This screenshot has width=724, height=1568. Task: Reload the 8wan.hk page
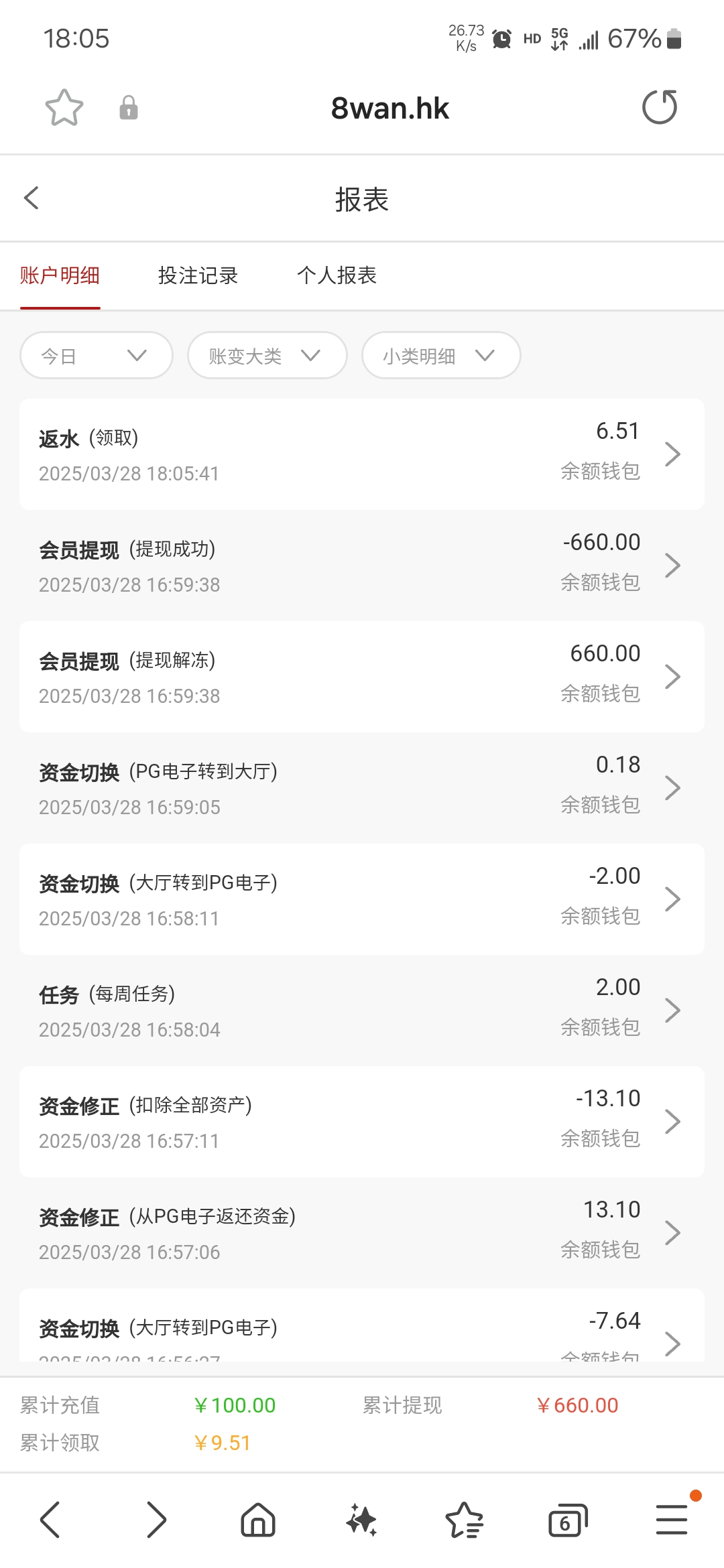pos(660,107)
